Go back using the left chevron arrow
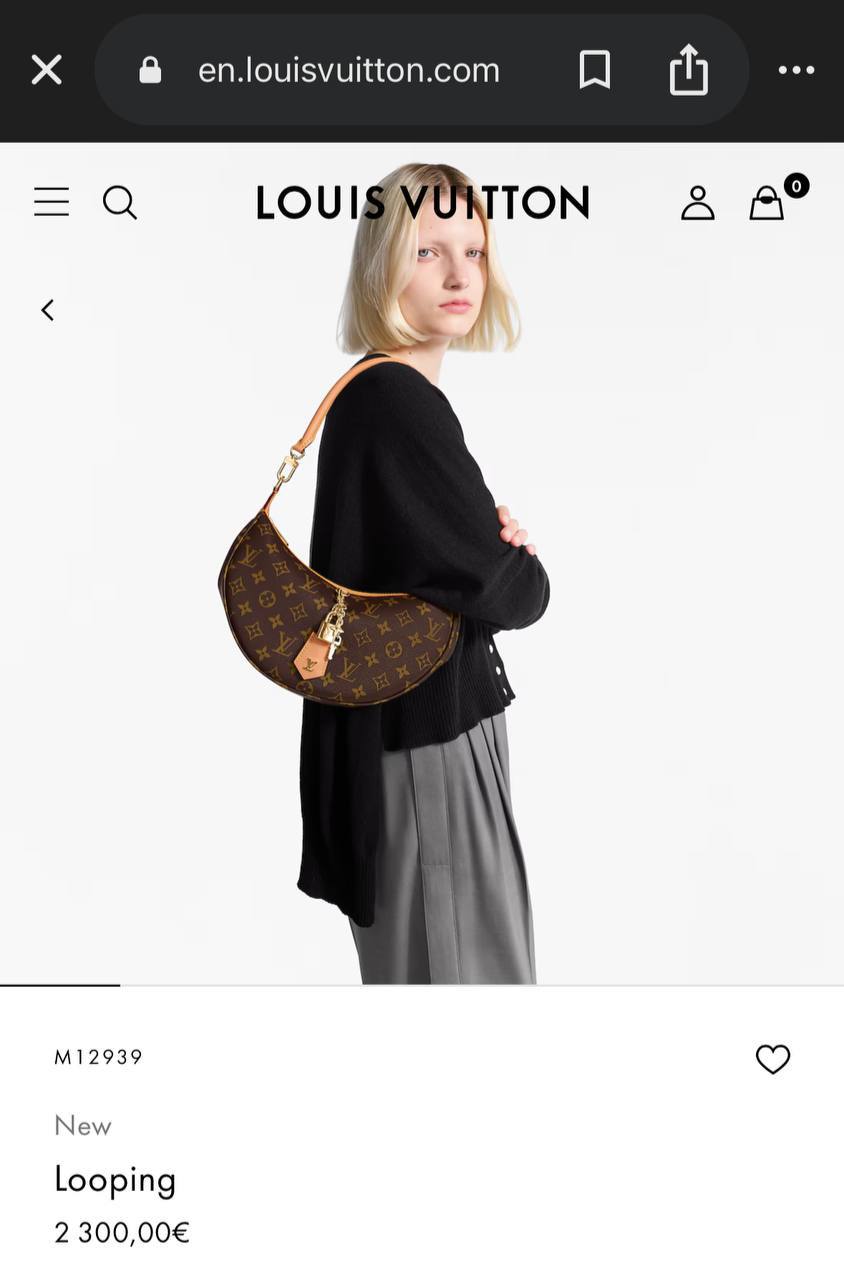This screenshot has height=1280, width=844. [x=47, y=310]
